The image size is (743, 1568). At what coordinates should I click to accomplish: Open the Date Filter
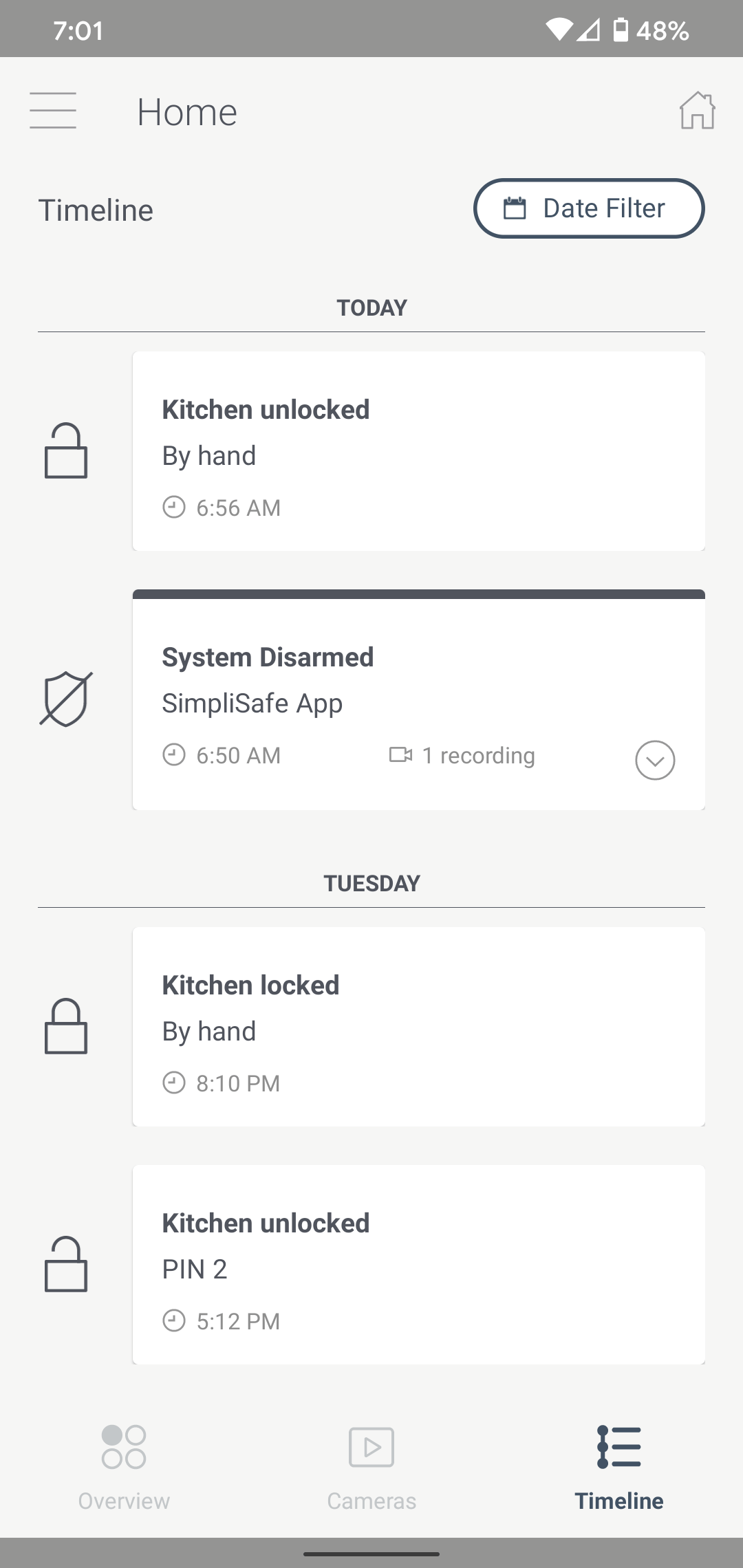589,208
